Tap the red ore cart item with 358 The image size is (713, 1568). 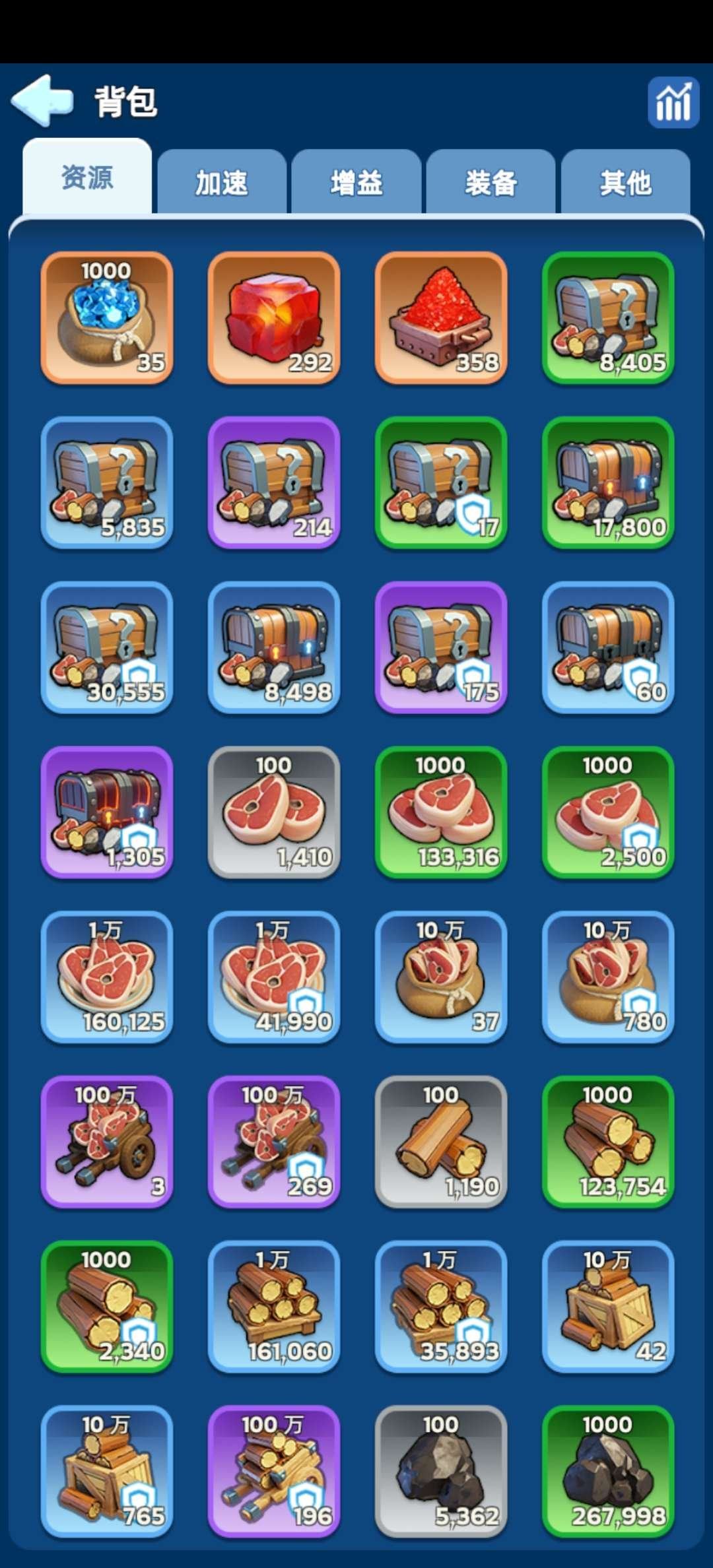click(x=441, y=317)
